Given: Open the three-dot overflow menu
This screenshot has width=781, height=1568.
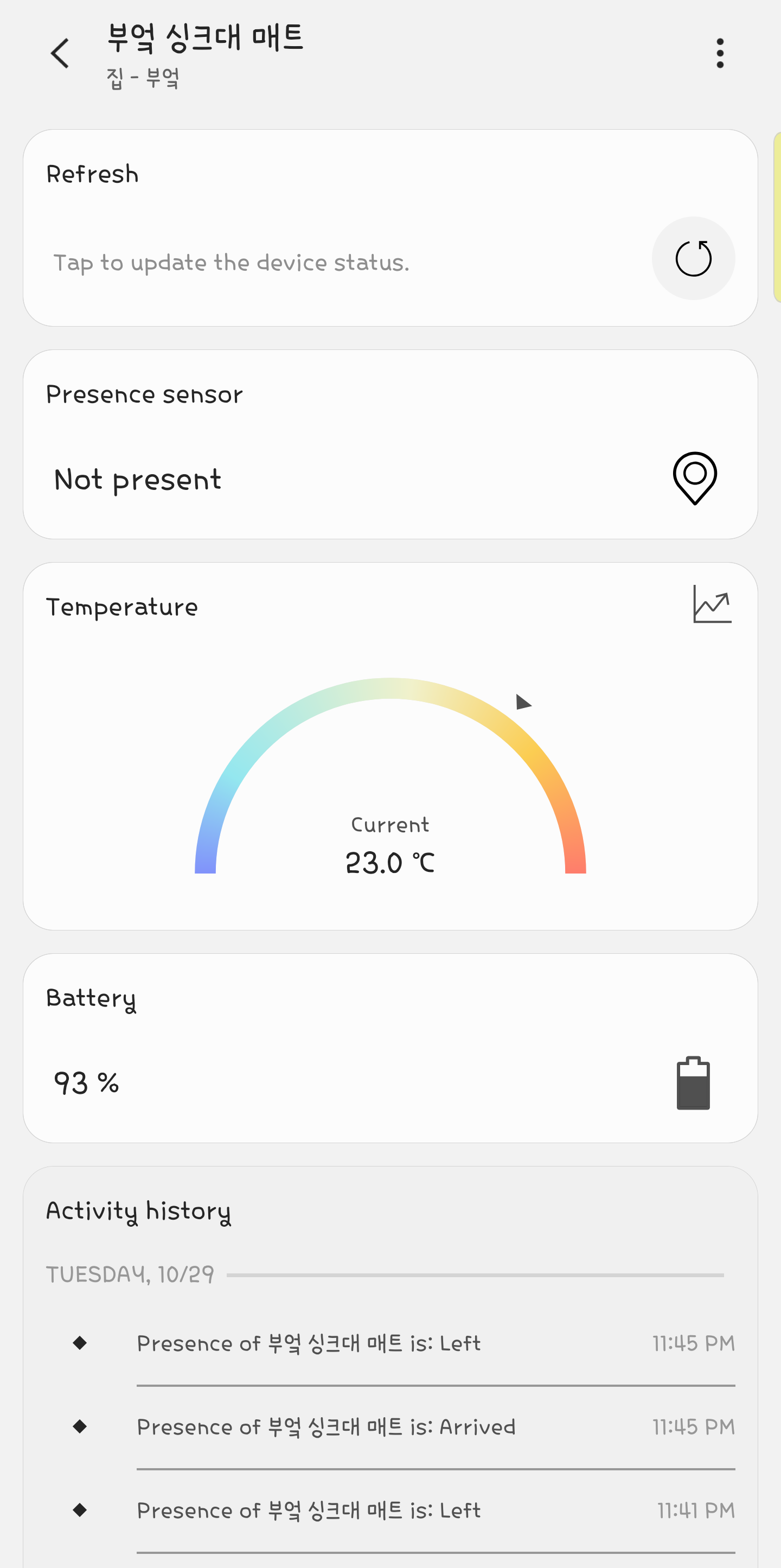Looking at the screenshot, I should coord(720,54).
